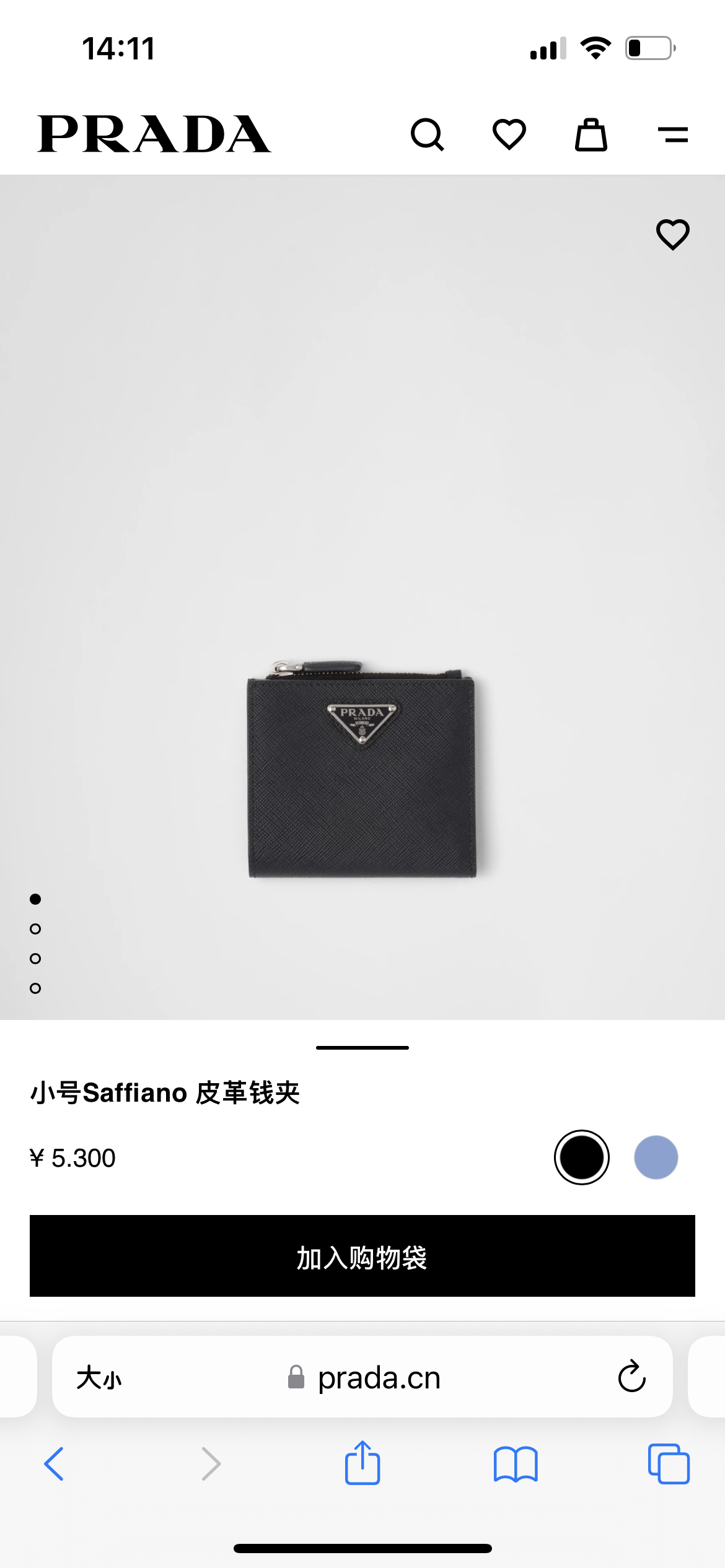Jump to the last product image dot

pyautogui.click(x=35, y=988)
